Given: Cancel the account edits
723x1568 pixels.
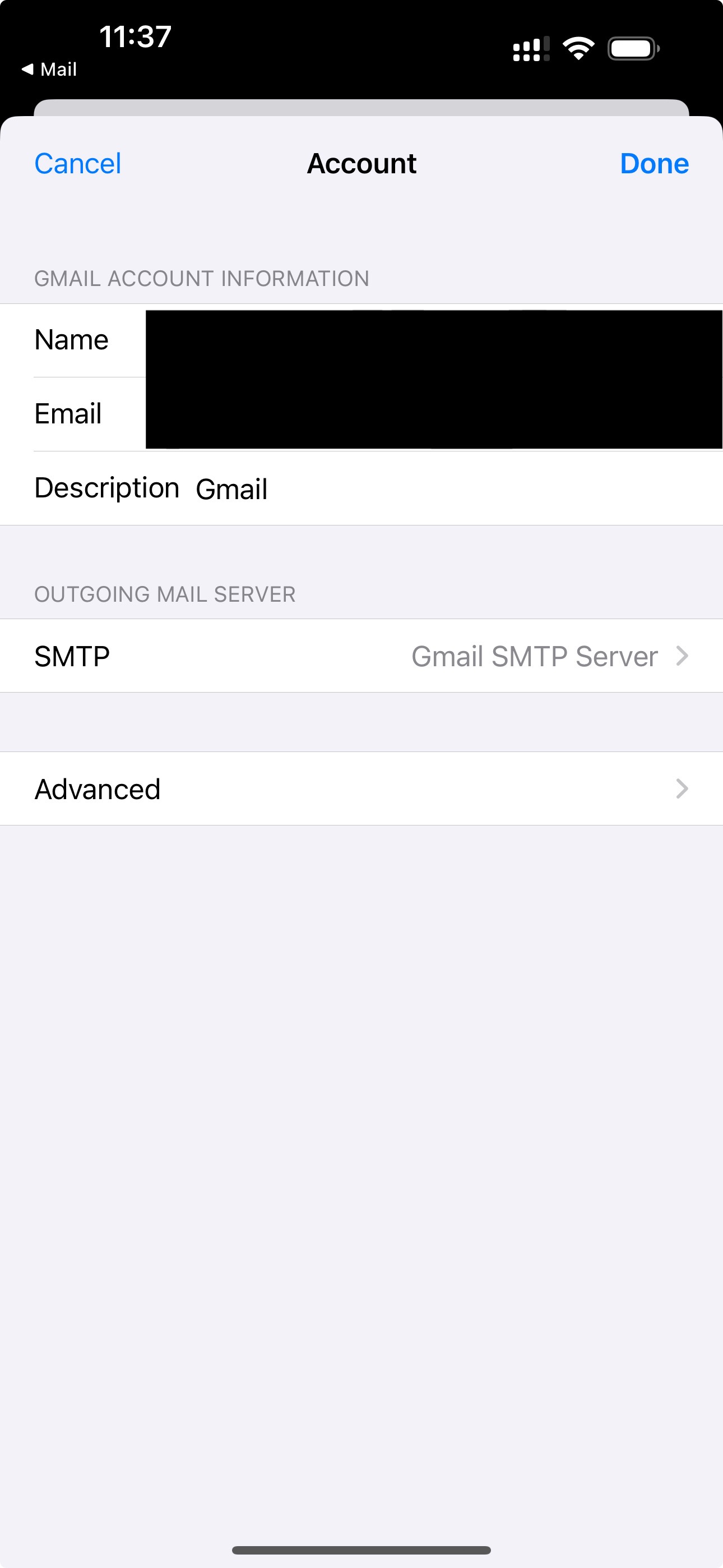Looking at the screenshot, I should (x=78, y=164).
